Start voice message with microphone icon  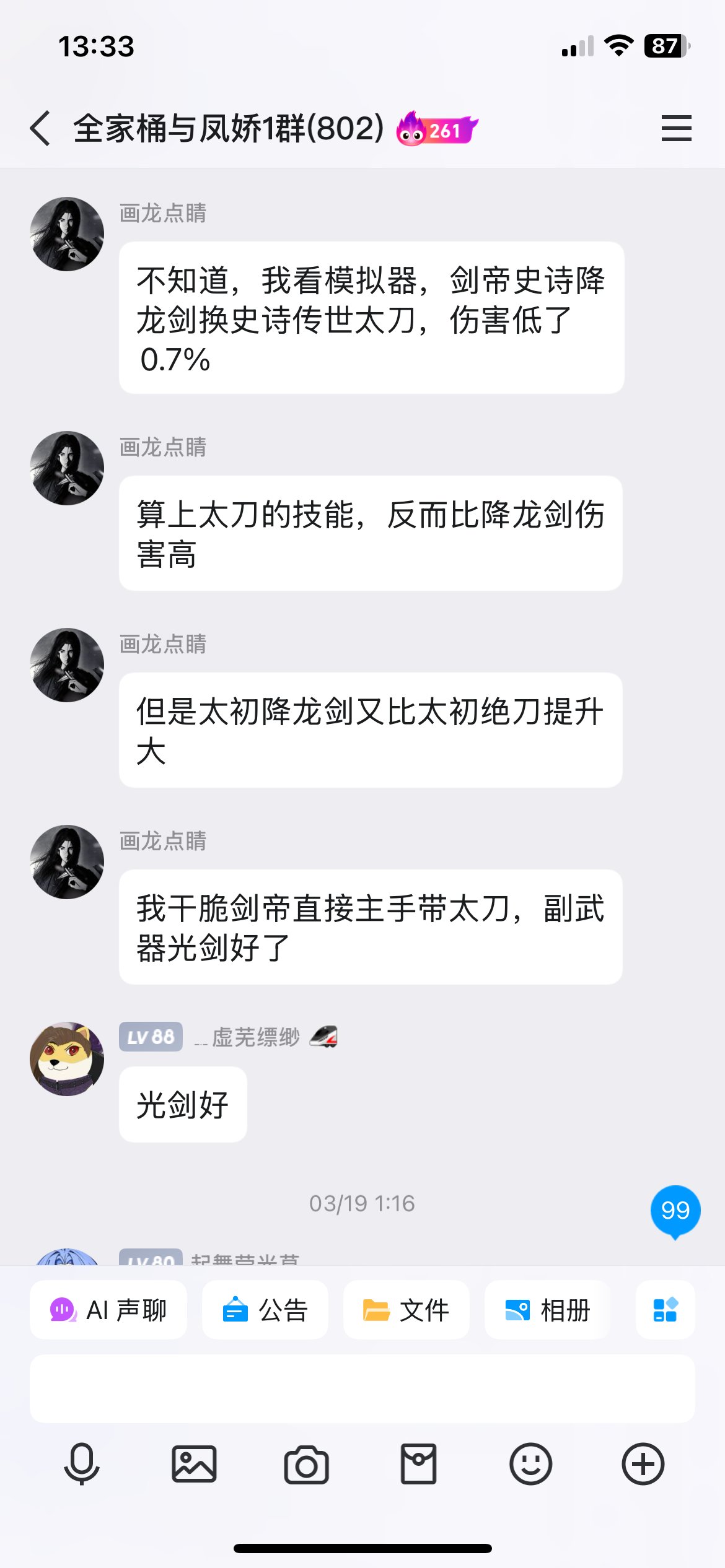pyautogui.click(x=82, y=1465)
